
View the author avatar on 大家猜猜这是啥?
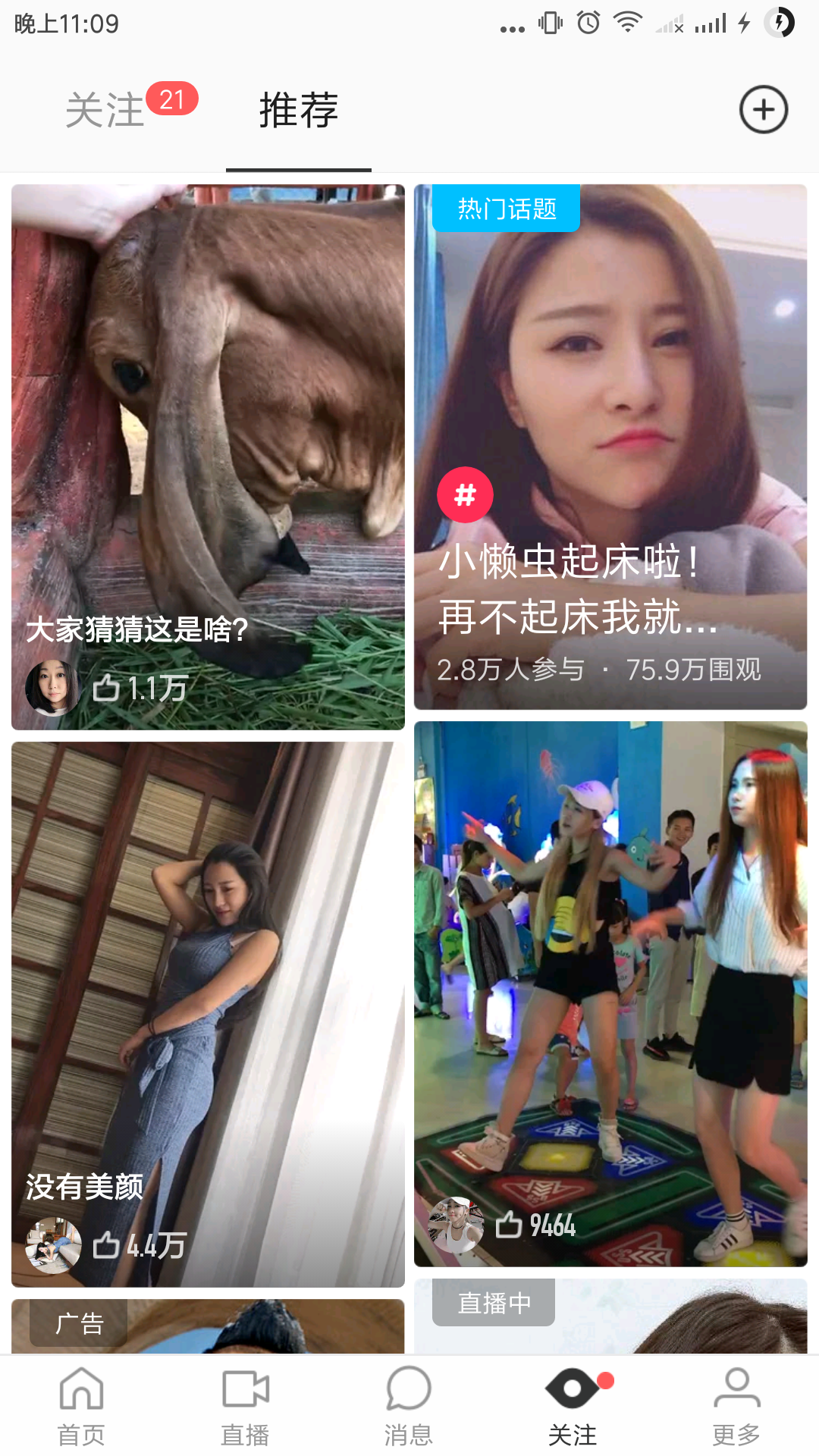pos(52,688)
